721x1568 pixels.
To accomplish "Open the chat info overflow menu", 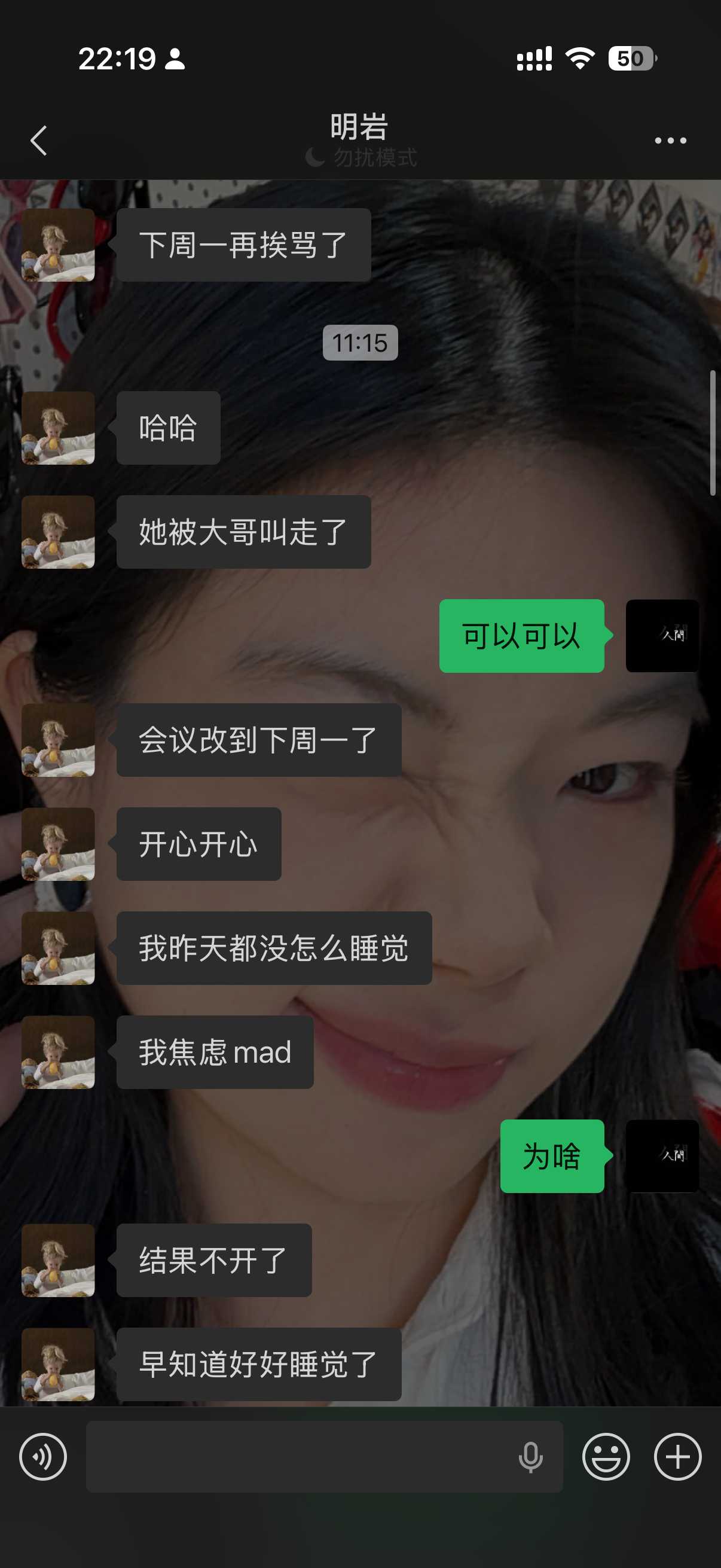I will (x=670, y=141).
